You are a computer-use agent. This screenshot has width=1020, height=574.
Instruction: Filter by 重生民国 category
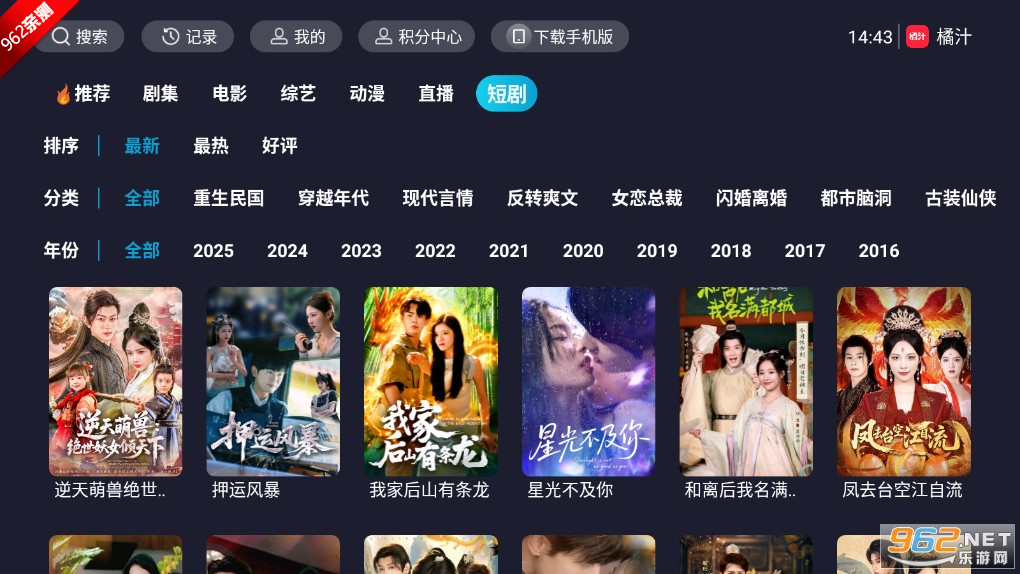[x=229, y=198]
